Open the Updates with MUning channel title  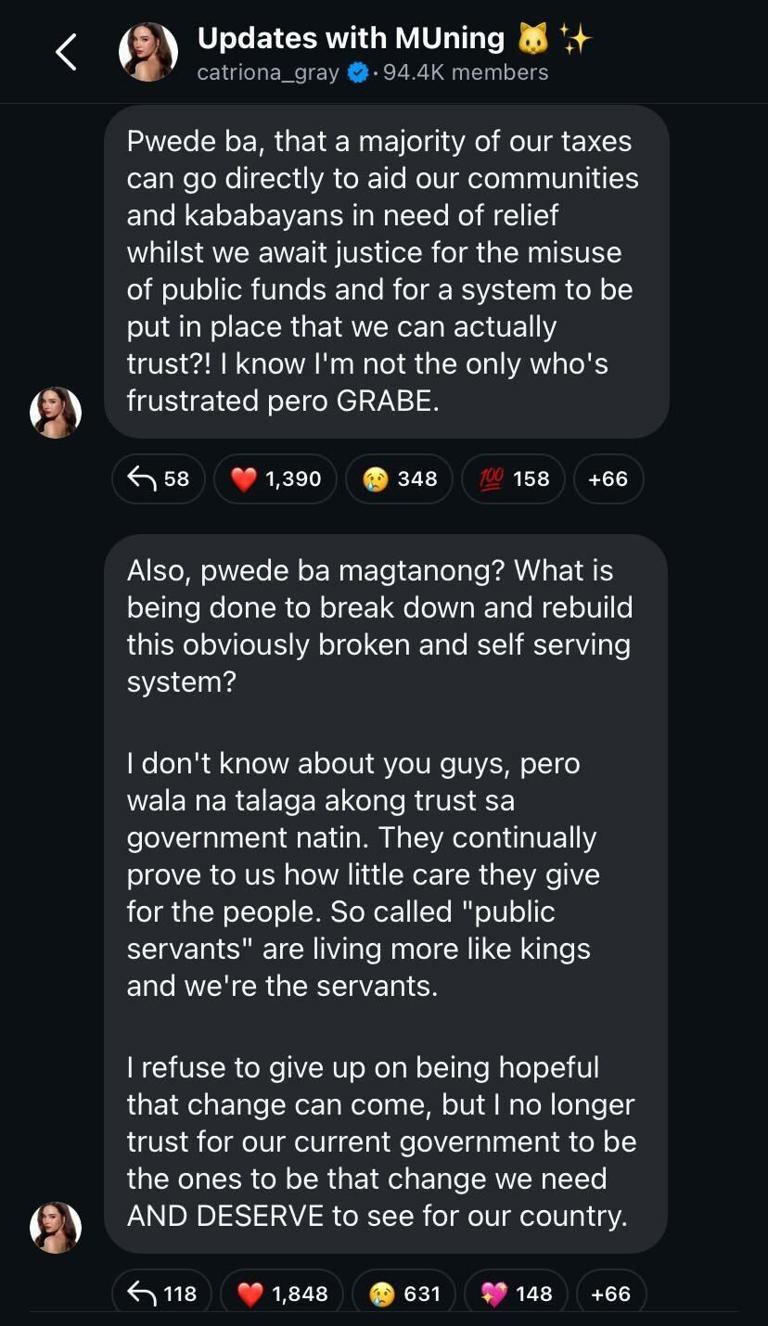click(x=352, y=38)
